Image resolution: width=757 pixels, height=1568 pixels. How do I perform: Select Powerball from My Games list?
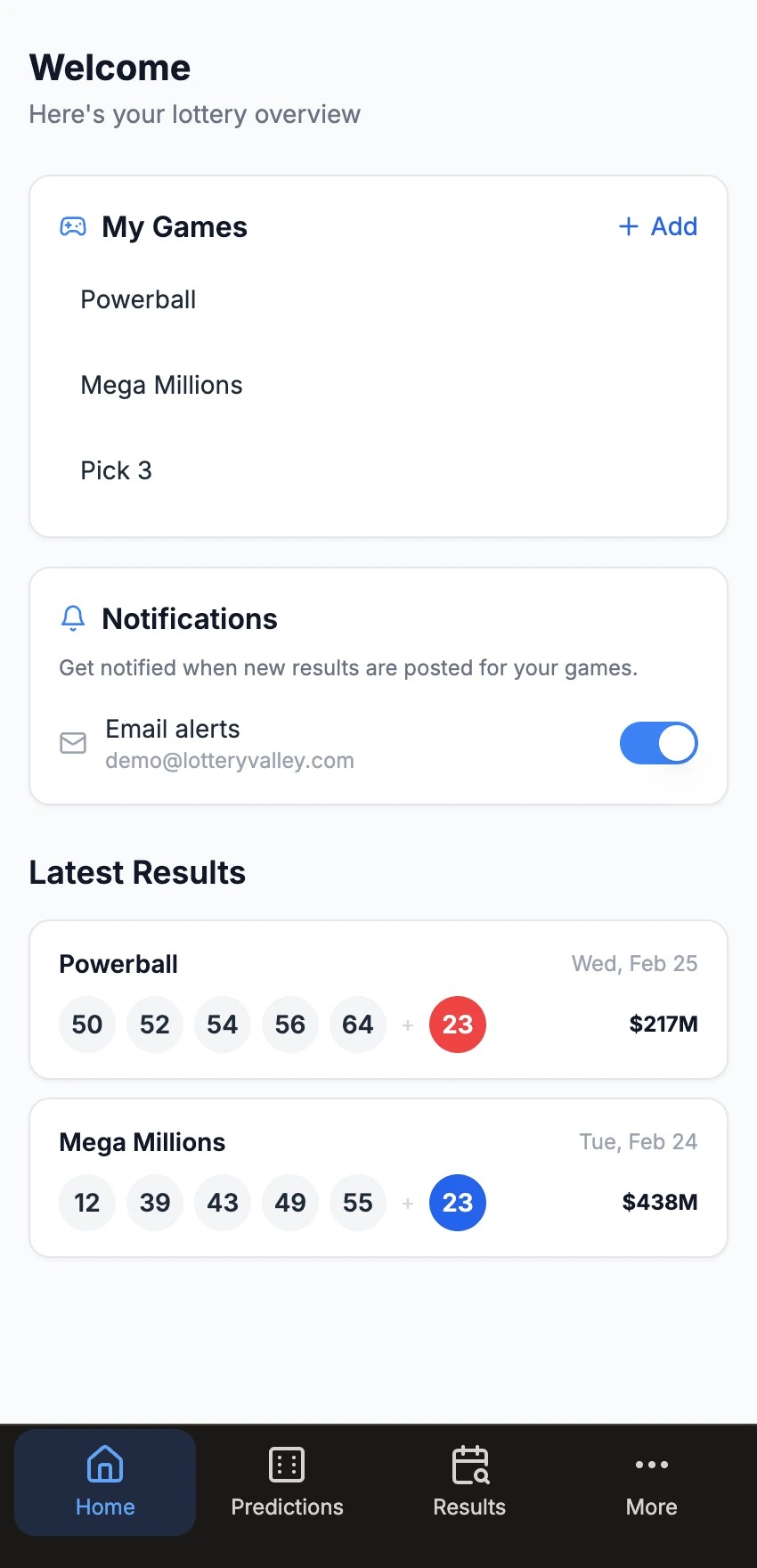138,299
